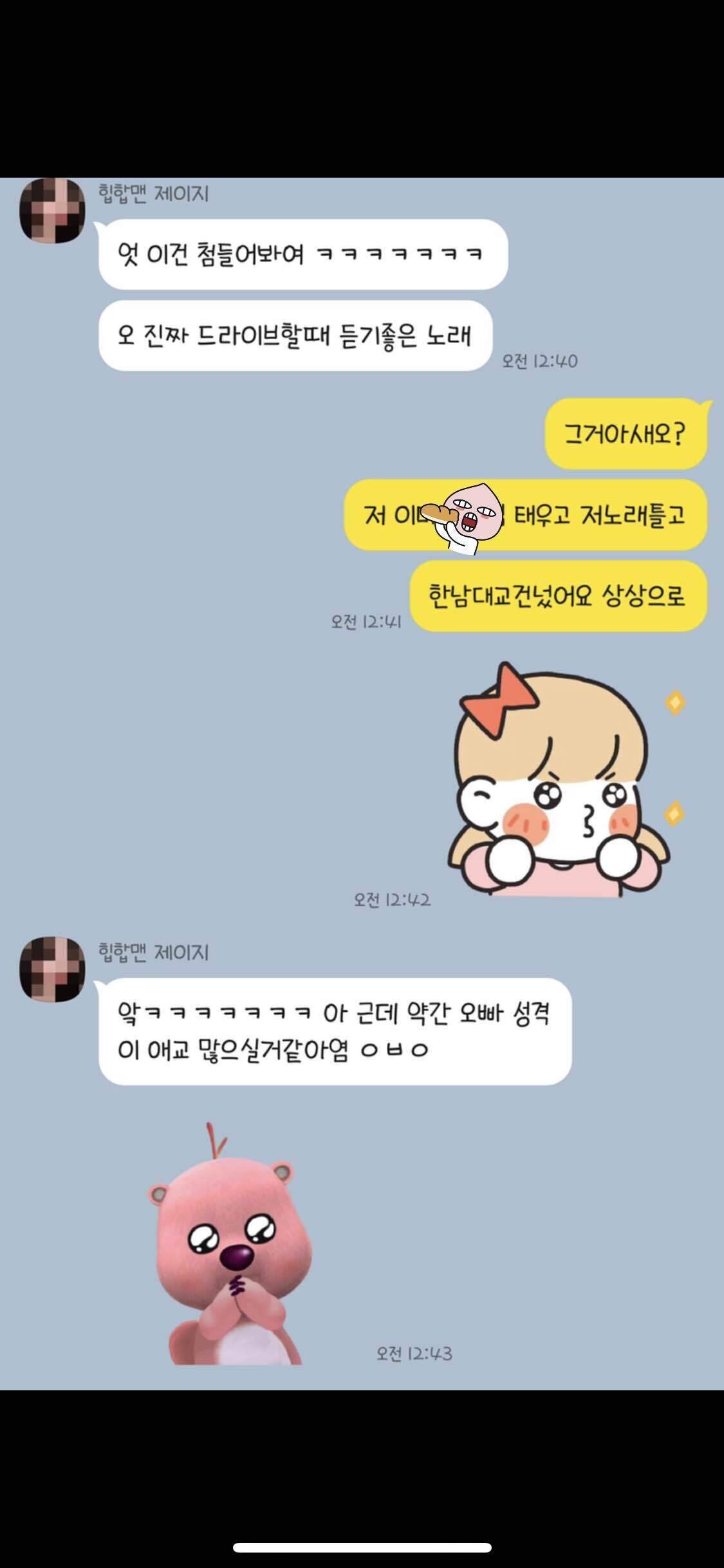Screen dimensions: 724x1568
Task: Tap the sparkle diamond next to the girl sticker
Action: coord(674,705)
